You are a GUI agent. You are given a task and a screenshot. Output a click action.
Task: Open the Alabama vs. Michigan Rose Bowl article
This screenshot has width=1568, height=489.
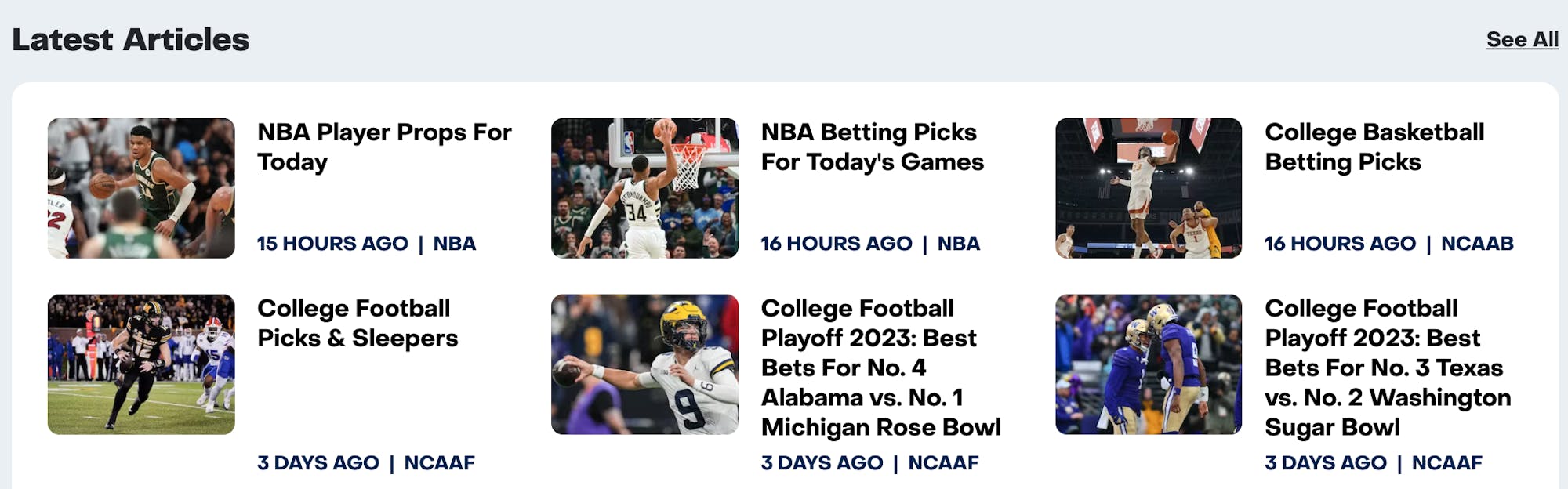tap(880, 367)
